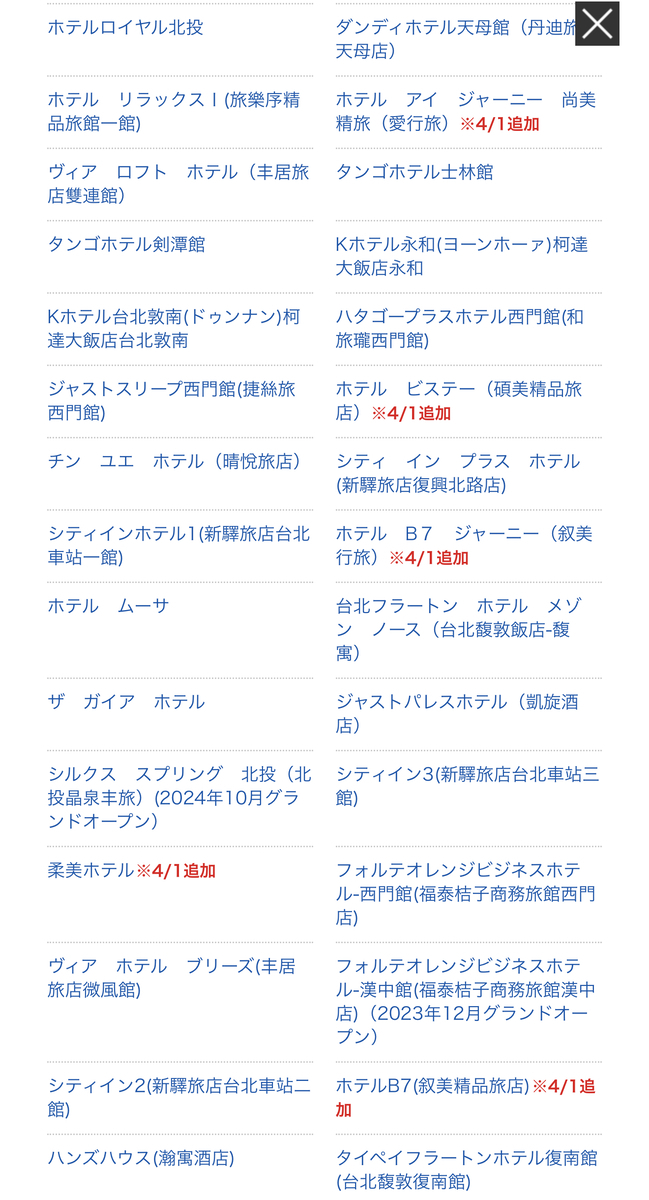Image resolution: width=649 pixels, height=1200 pixels.
Task: Open ホテルロイヤル北投 link
Action: (x=126, y=28)
